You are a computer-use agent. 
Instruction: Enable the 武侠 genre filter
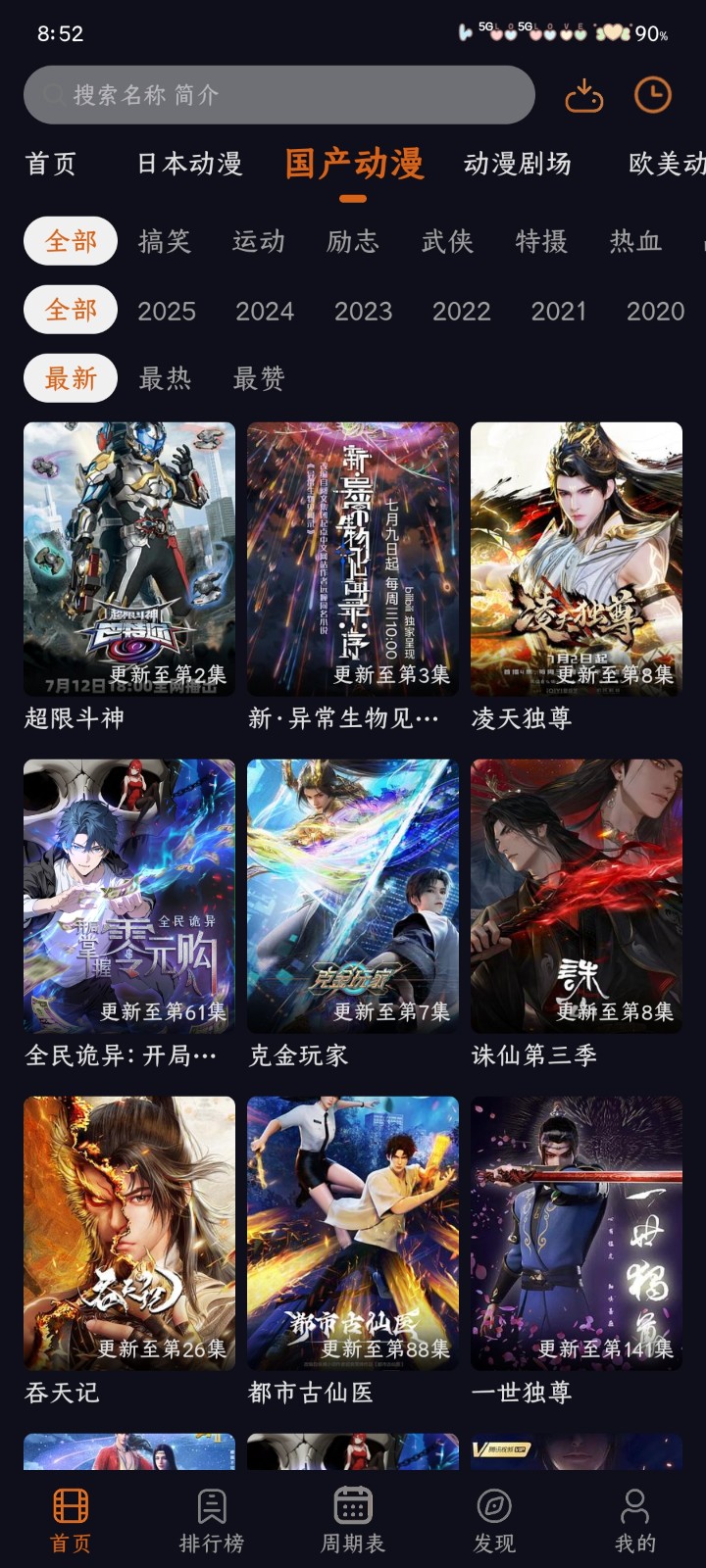pyautogui.click(x=446, y=241)
